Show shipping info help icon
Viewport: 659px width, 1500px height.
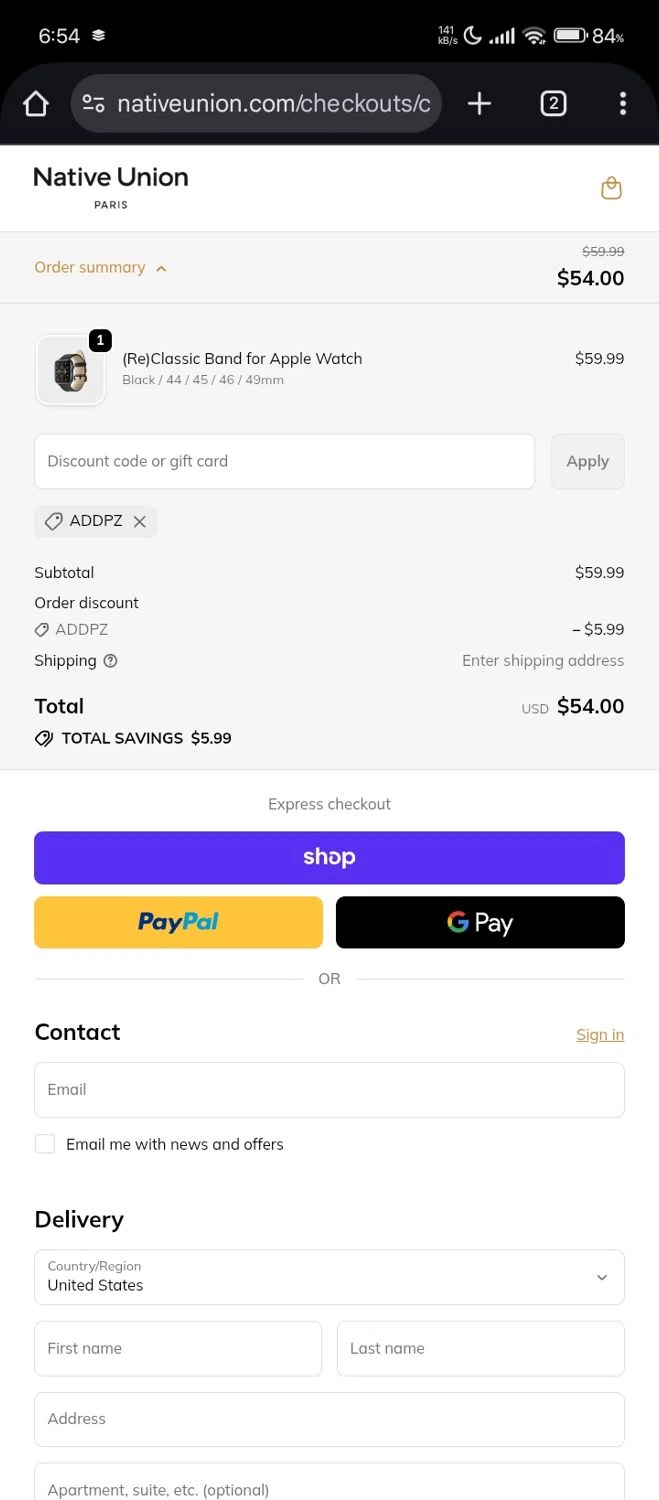click(111, 661)
